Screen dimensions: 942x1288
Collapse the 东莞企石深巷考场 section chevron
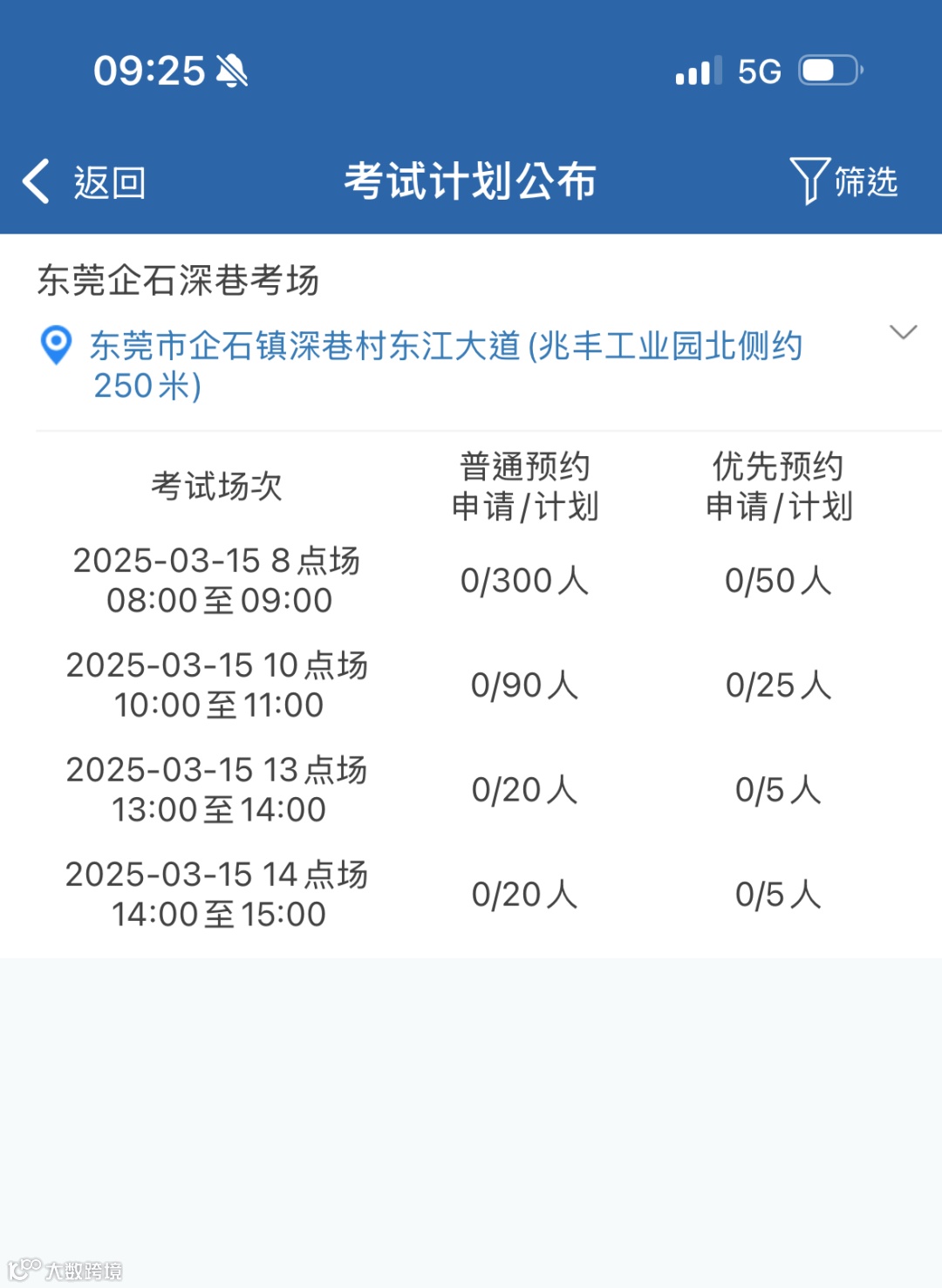pos(903,332)
